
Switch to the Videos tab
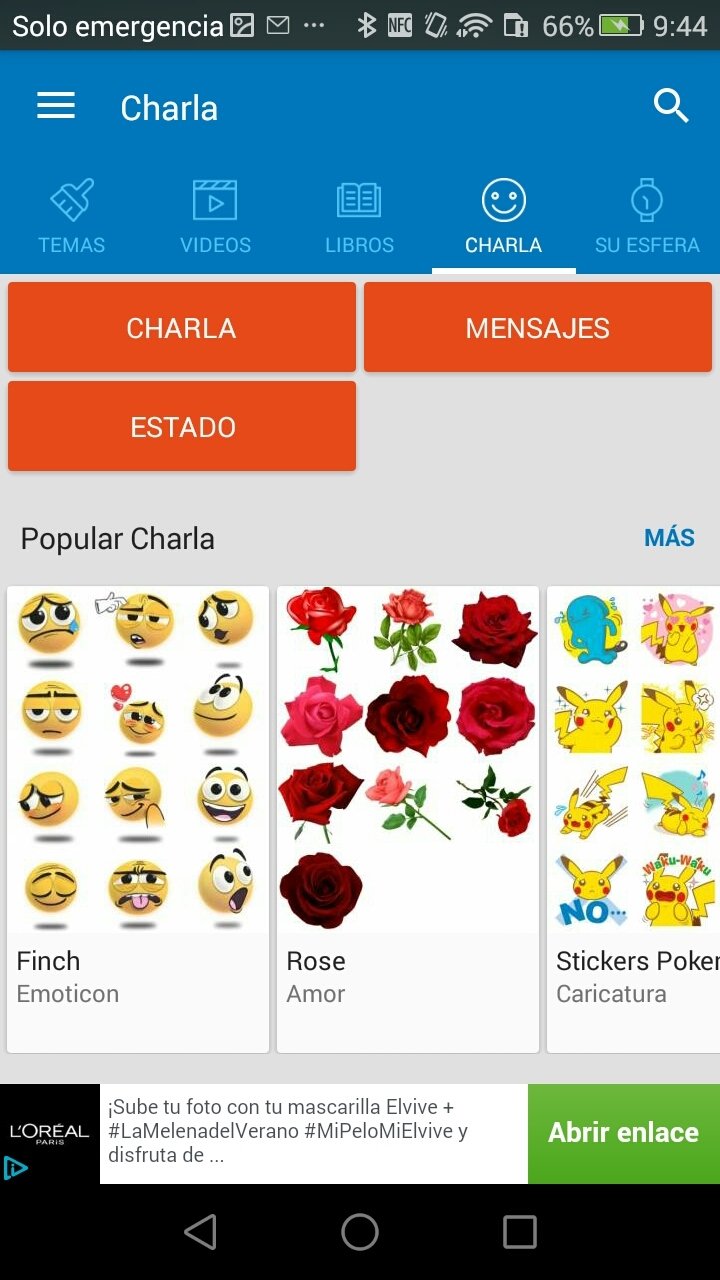pyautogui.click(x=215, y=217)
